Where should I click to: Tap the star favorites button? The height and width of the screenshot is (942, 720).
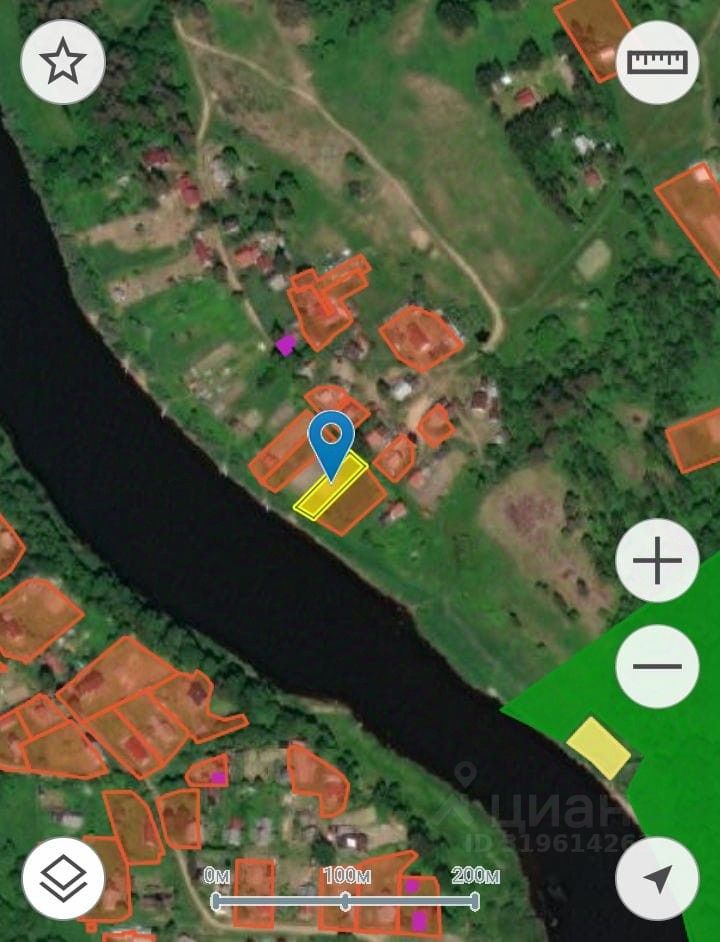(x=62, y=63)
